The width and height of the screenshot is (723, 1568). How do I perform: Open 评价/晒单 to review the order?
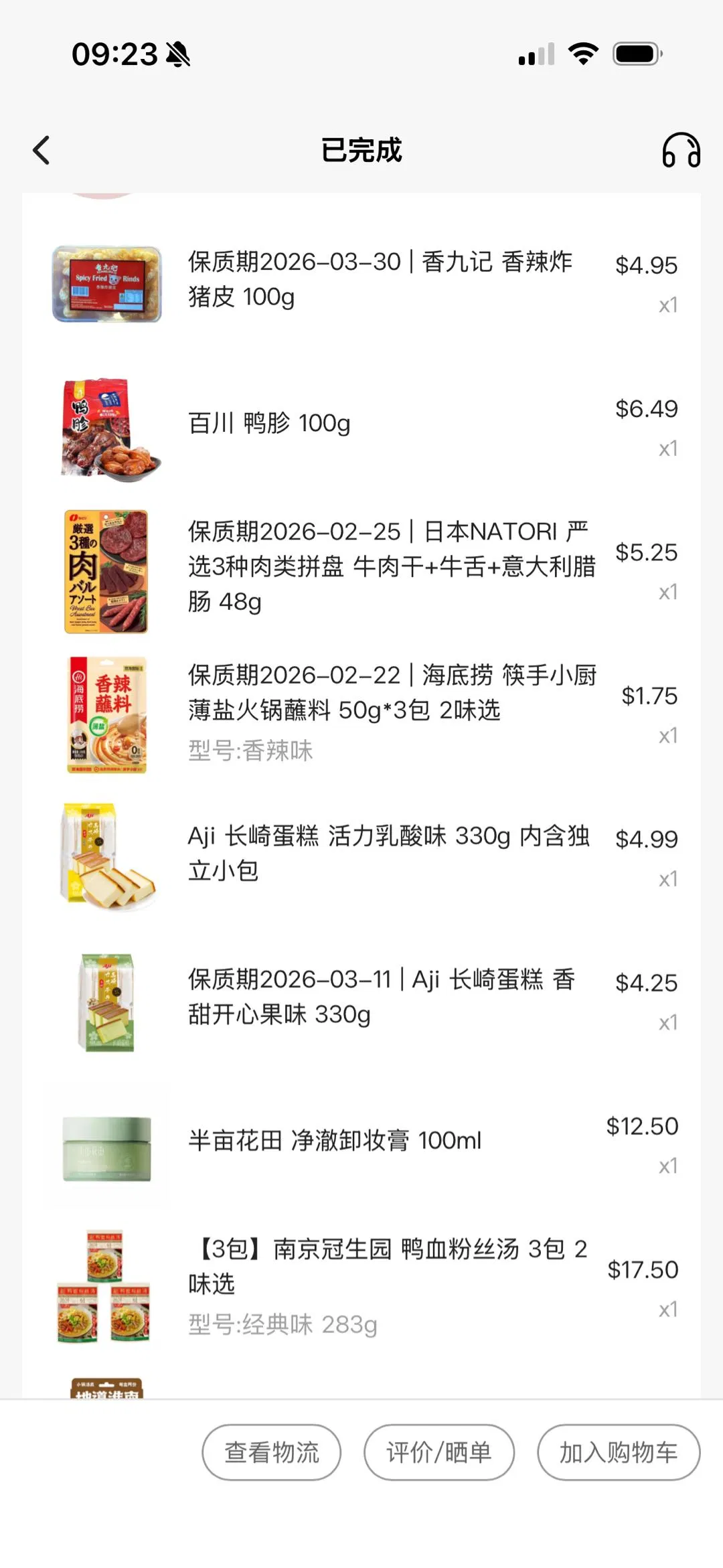point(438,1452)
